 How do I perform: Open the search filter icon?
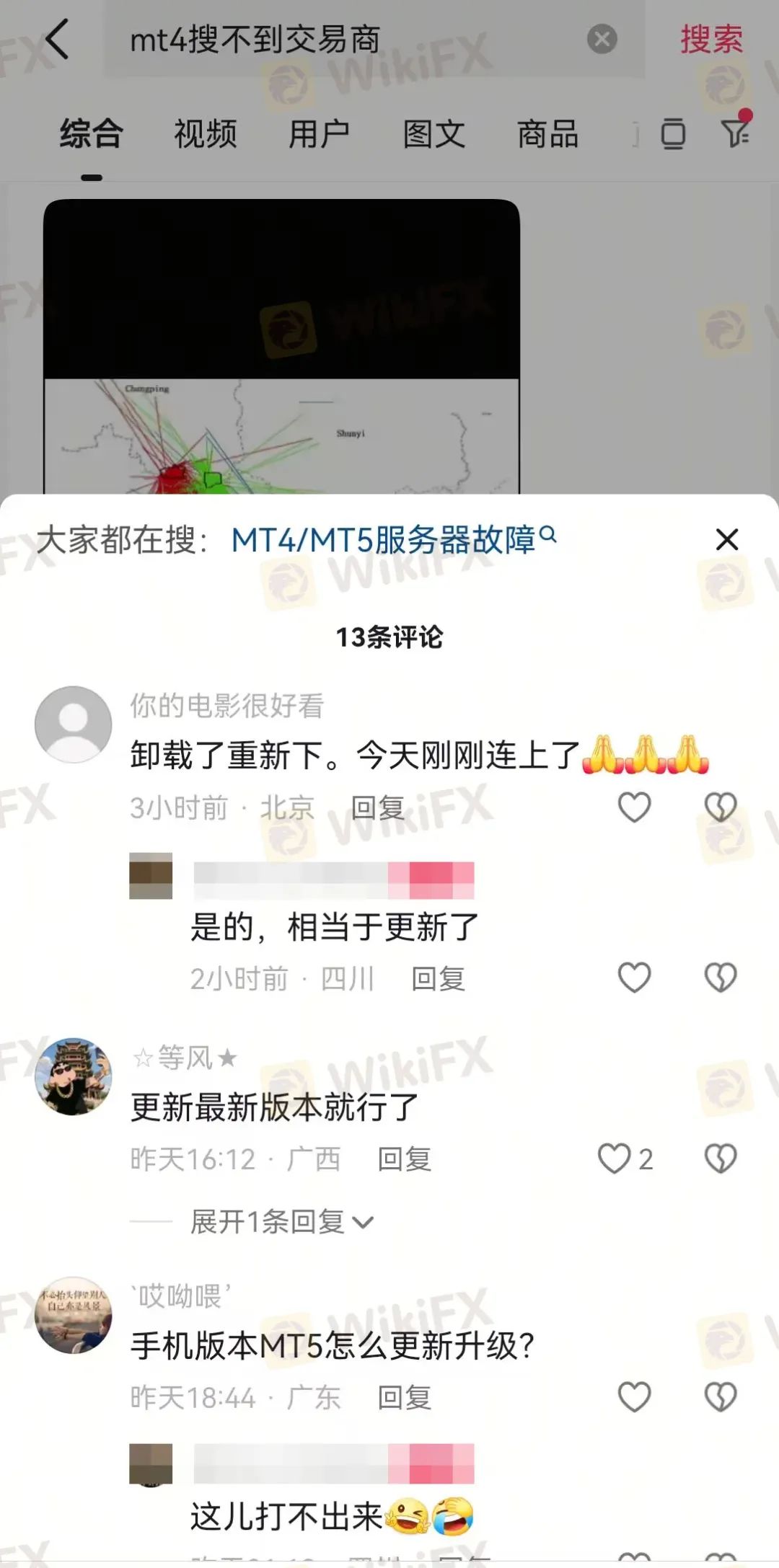pos(736,131)
